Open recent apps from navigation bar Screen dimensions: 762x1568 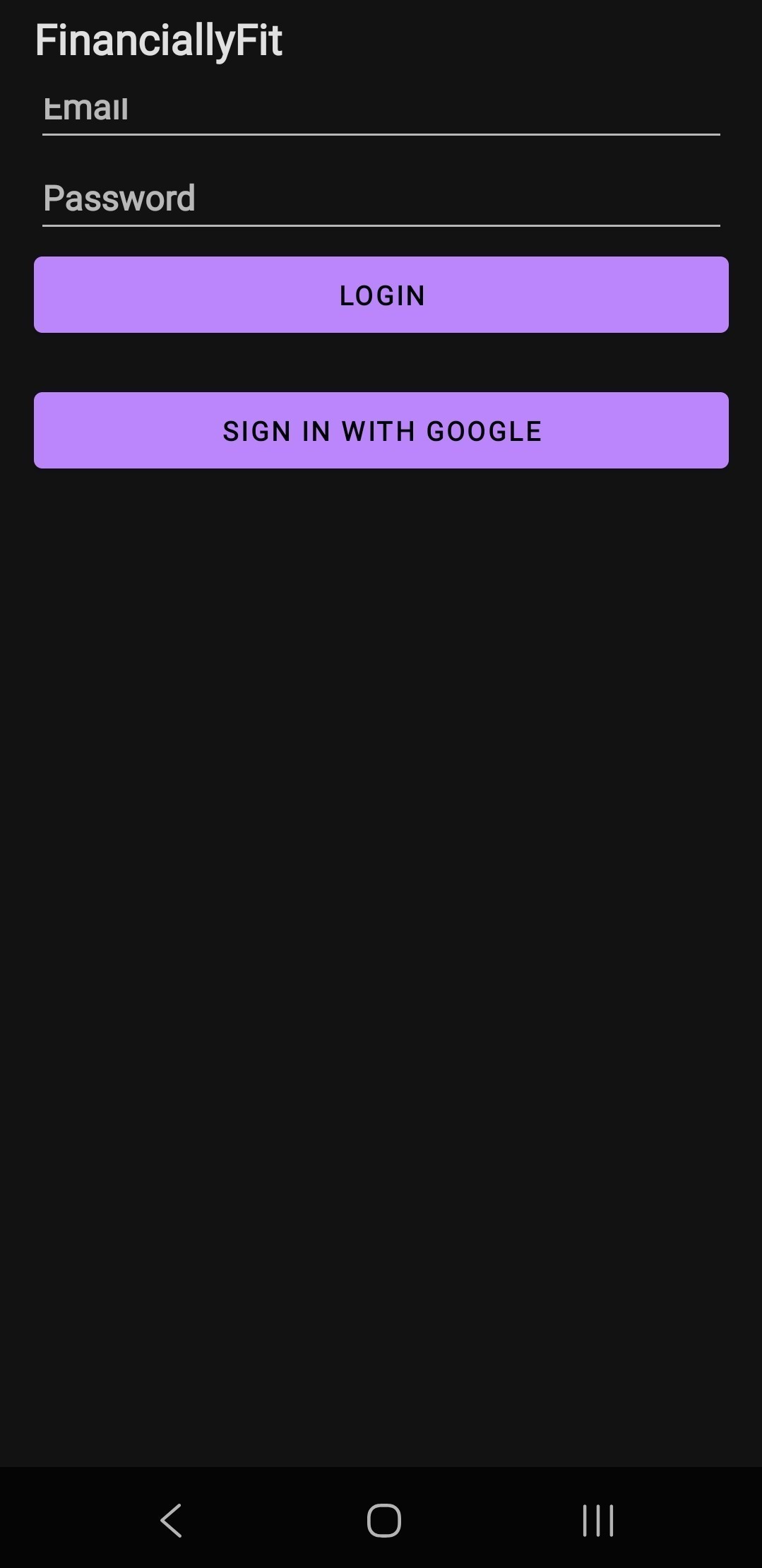(x=597, y=1520)
